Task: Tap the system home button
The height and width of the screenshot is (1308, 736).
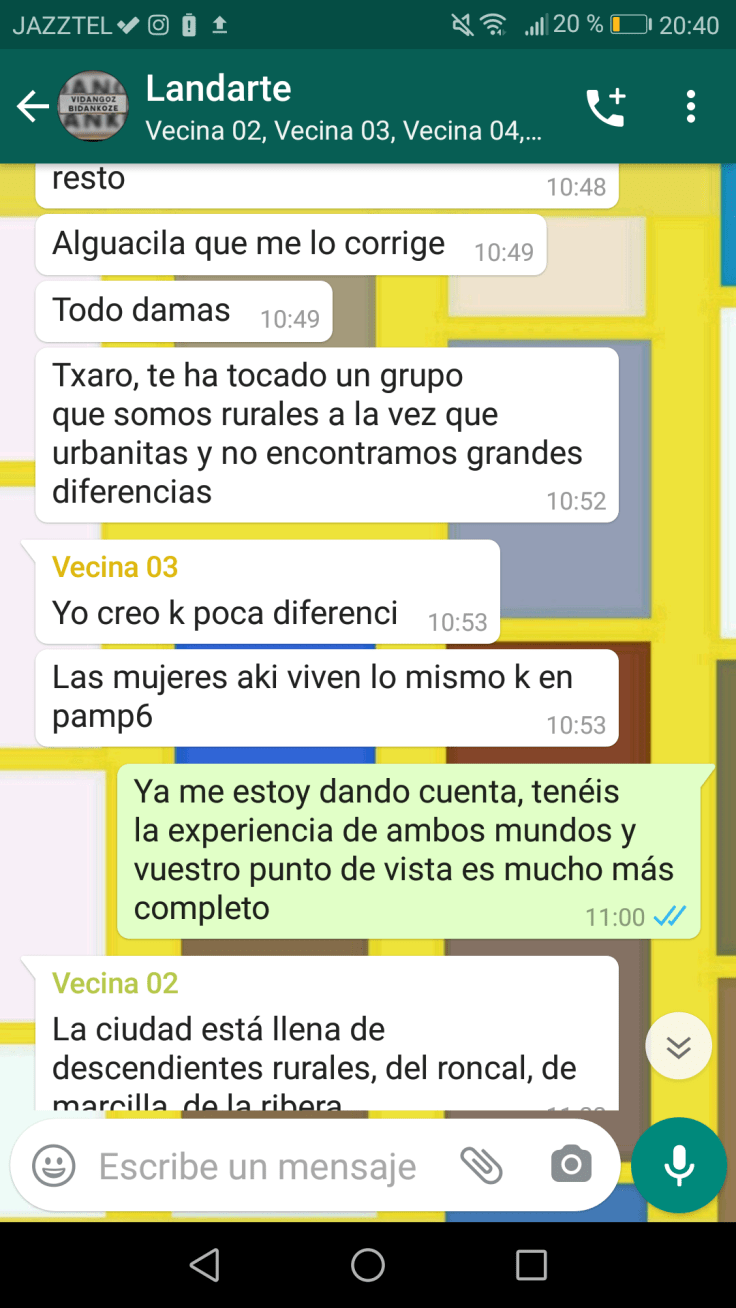Action: point(368,1265)
